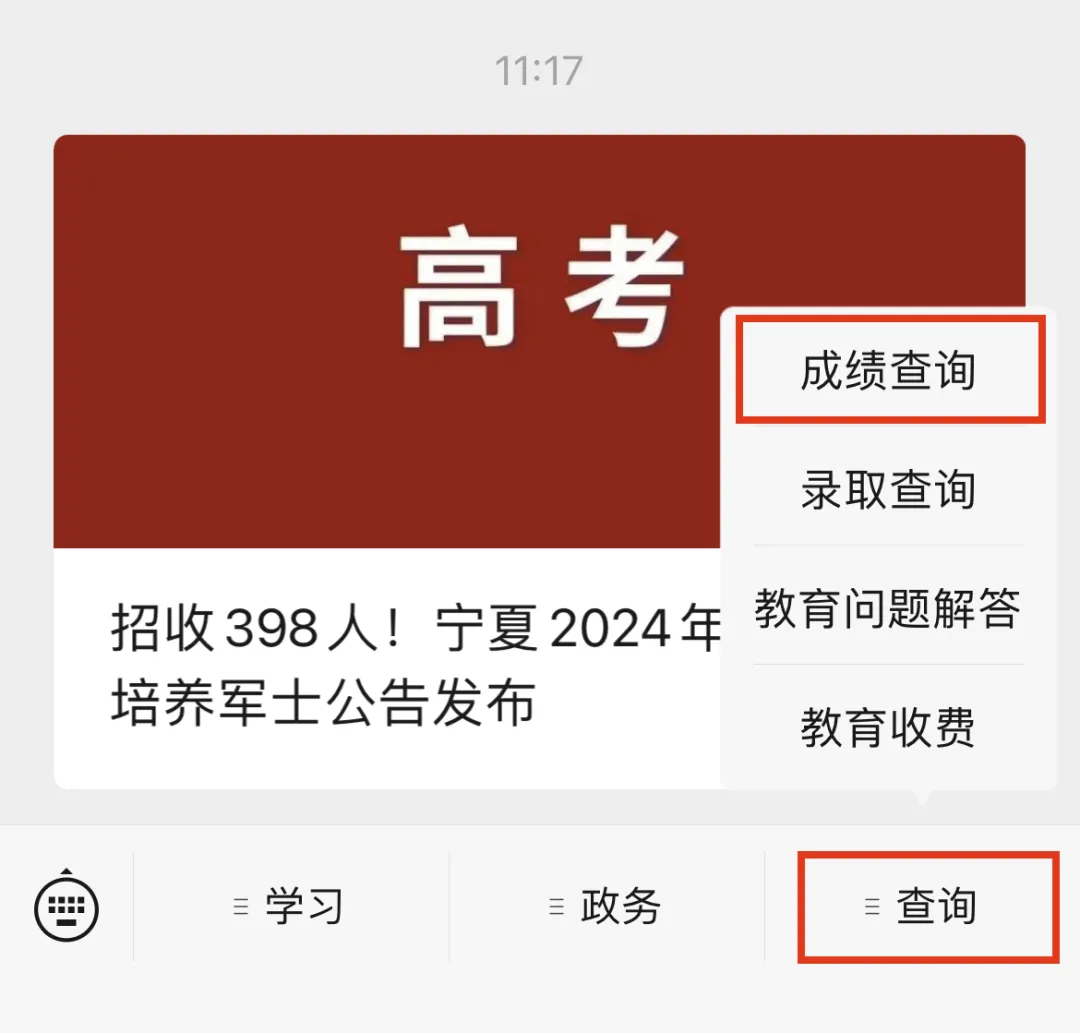
Task: Open 教育问题解答
Action: [x=888, y=608]
